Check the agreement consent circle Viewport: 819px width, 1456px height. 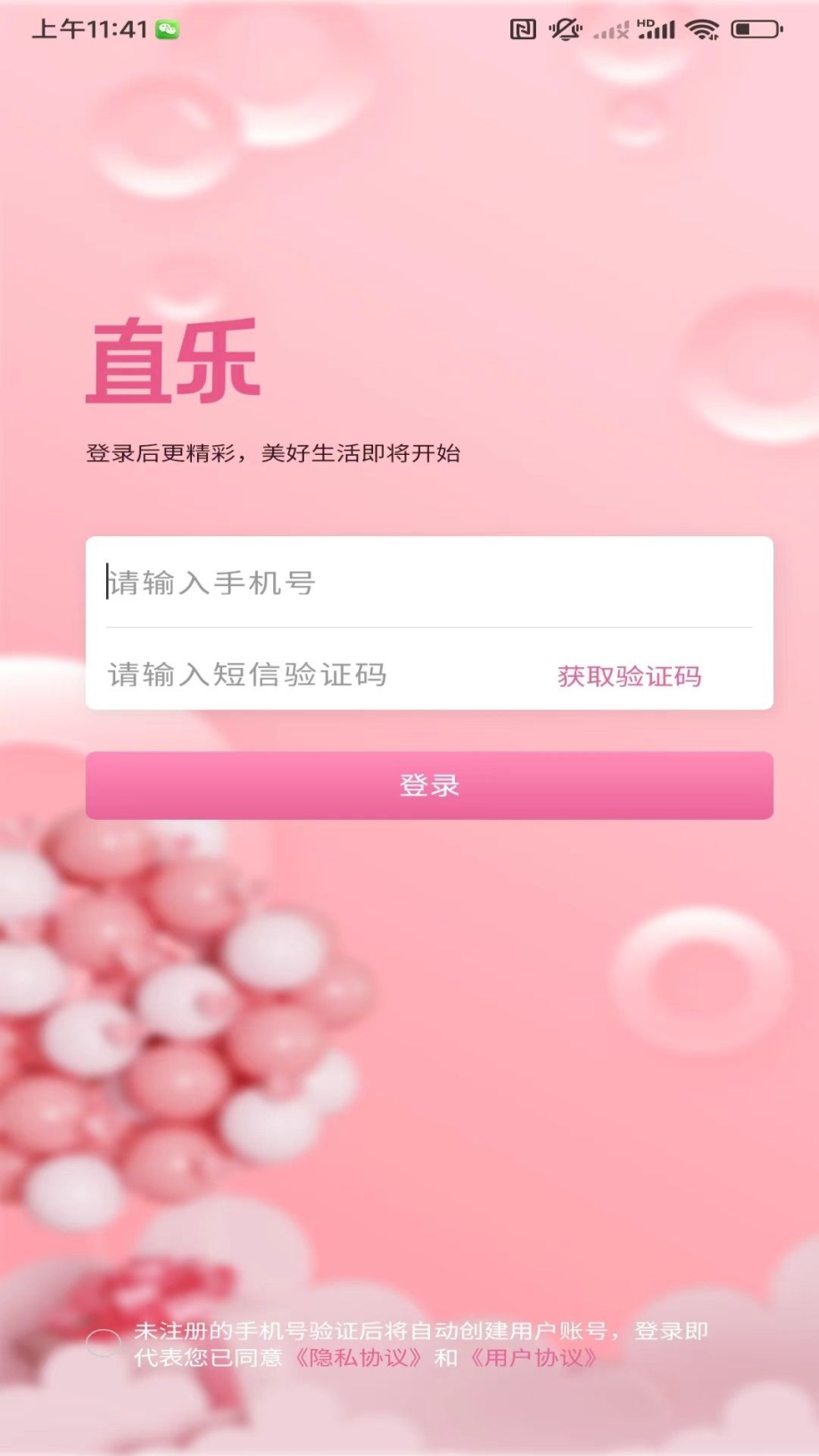pos(103,1343)
